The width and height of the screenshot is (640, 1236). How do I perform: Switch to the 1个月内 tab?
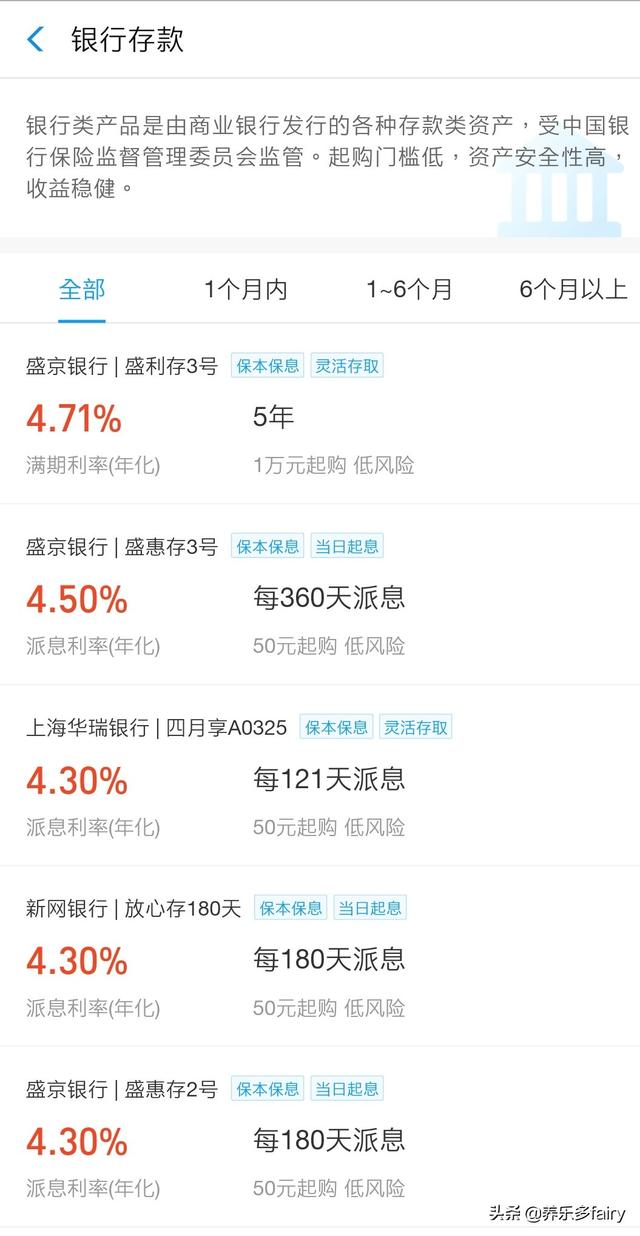245,290
